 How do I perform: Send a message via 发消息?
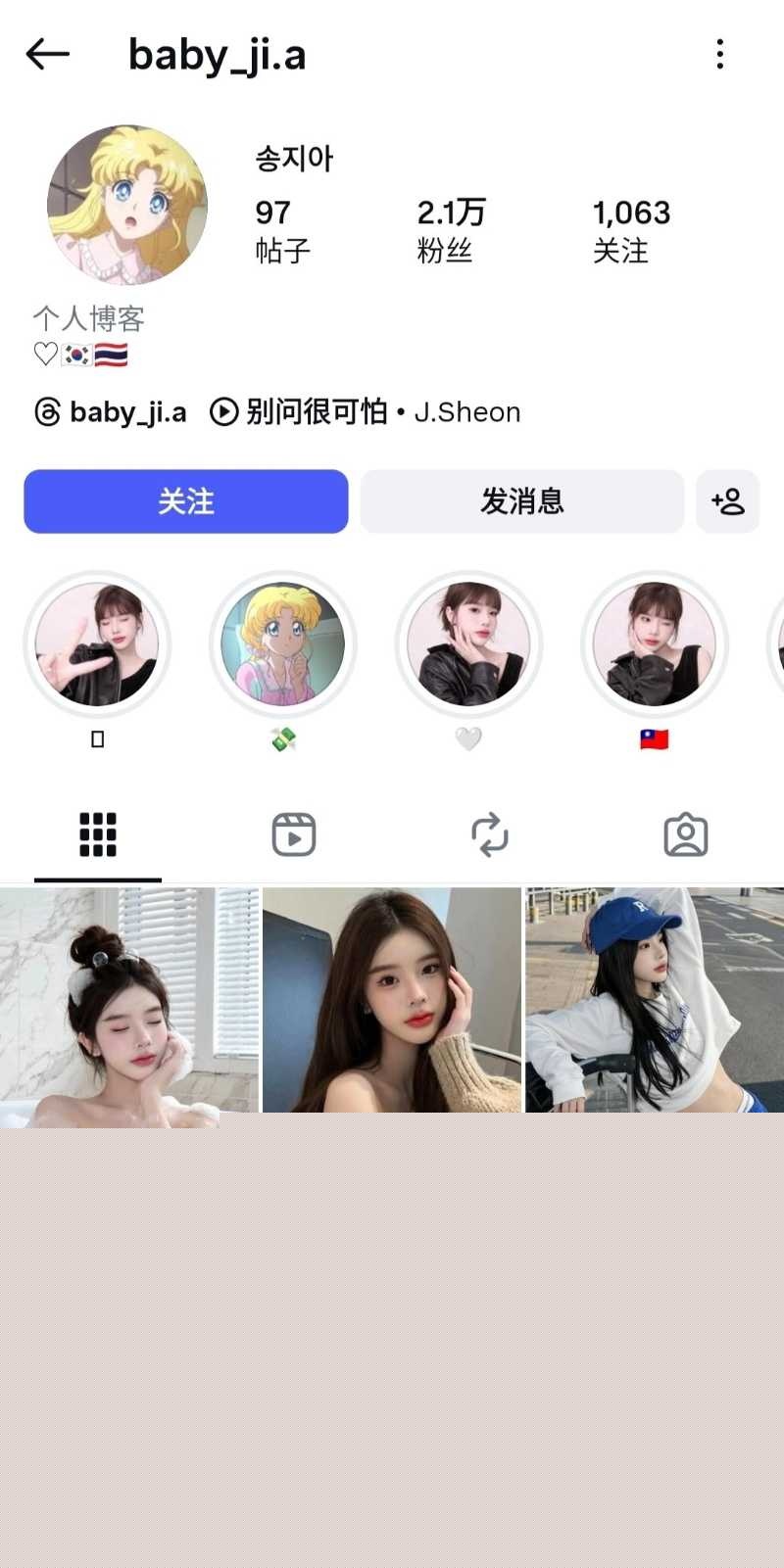click(521, 501)
